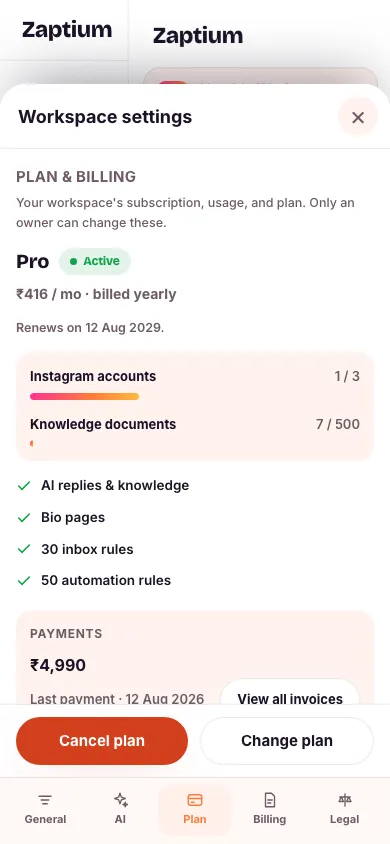Open the AI settings tab
This screenshot has height=844, width=390.
[120, 809]
